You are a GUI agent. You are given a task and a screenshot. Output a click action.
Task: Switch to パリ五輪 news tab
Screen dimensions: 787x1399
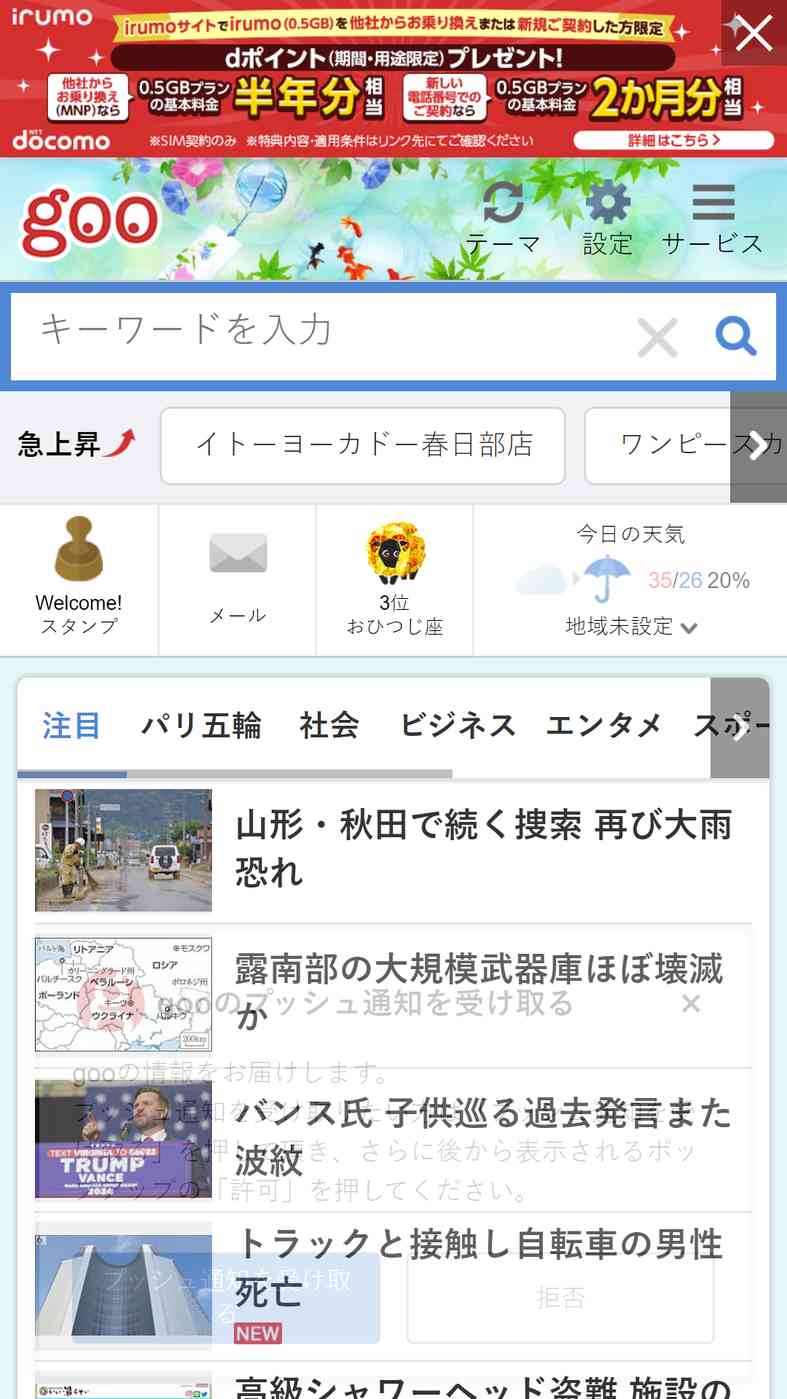click(201, 726)
